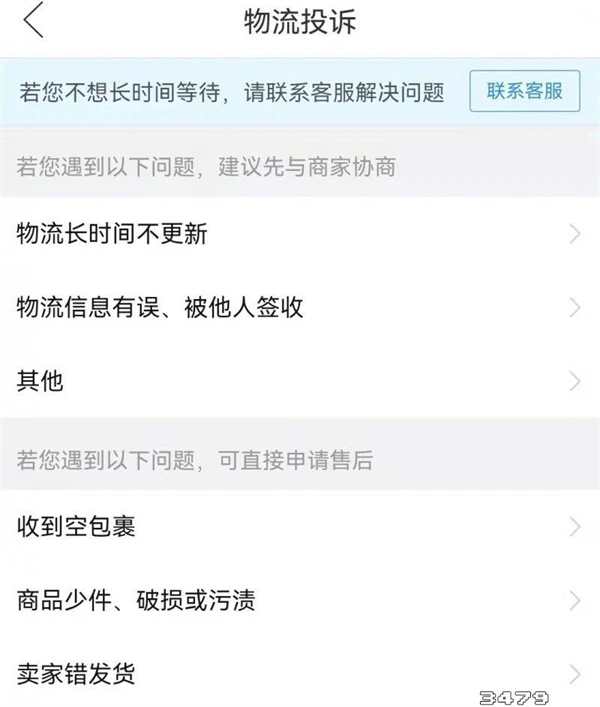Open the 卖家错发货 row

click(x=300, y=673)
